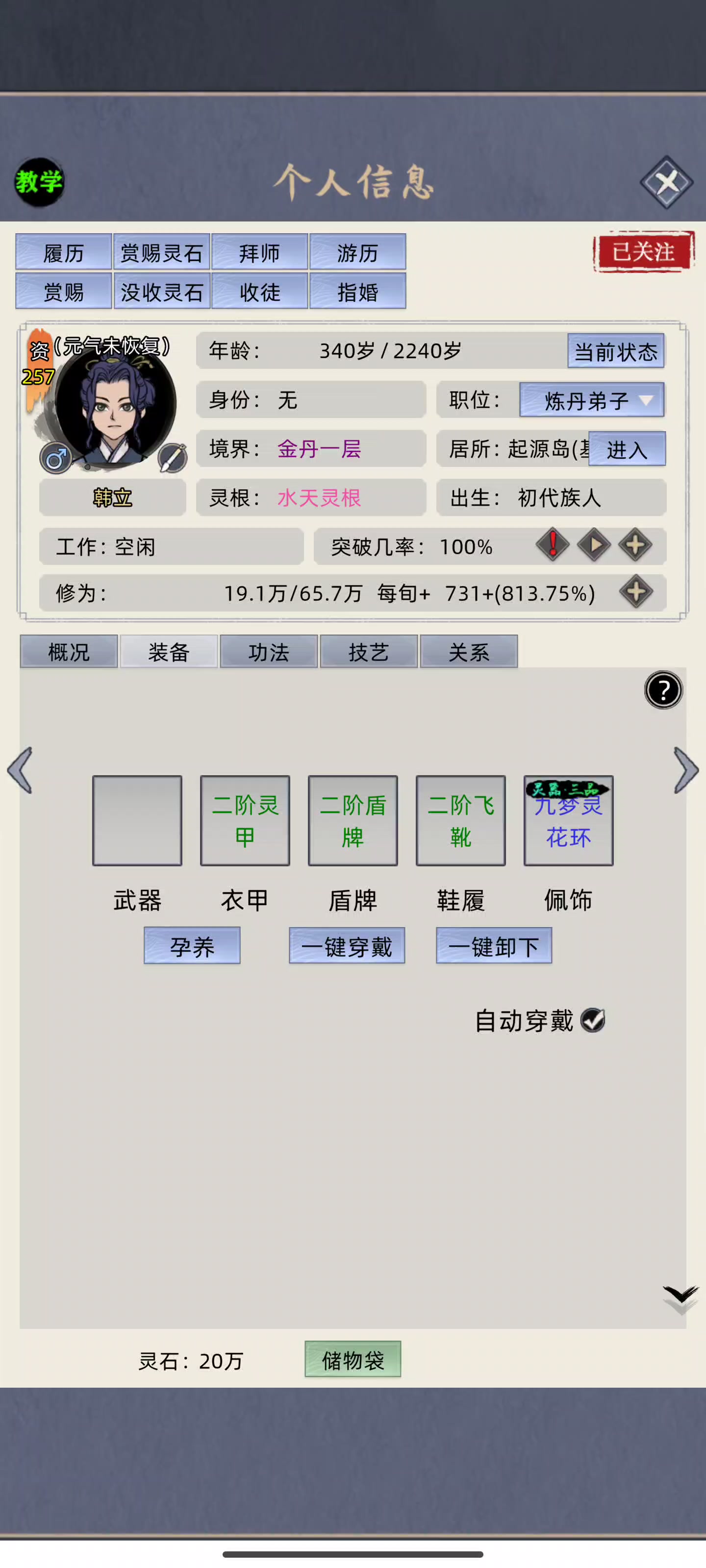Tap the 已关注 follow stamp
The width and height of the screenshot is (706, 1568).
[644, 251]
